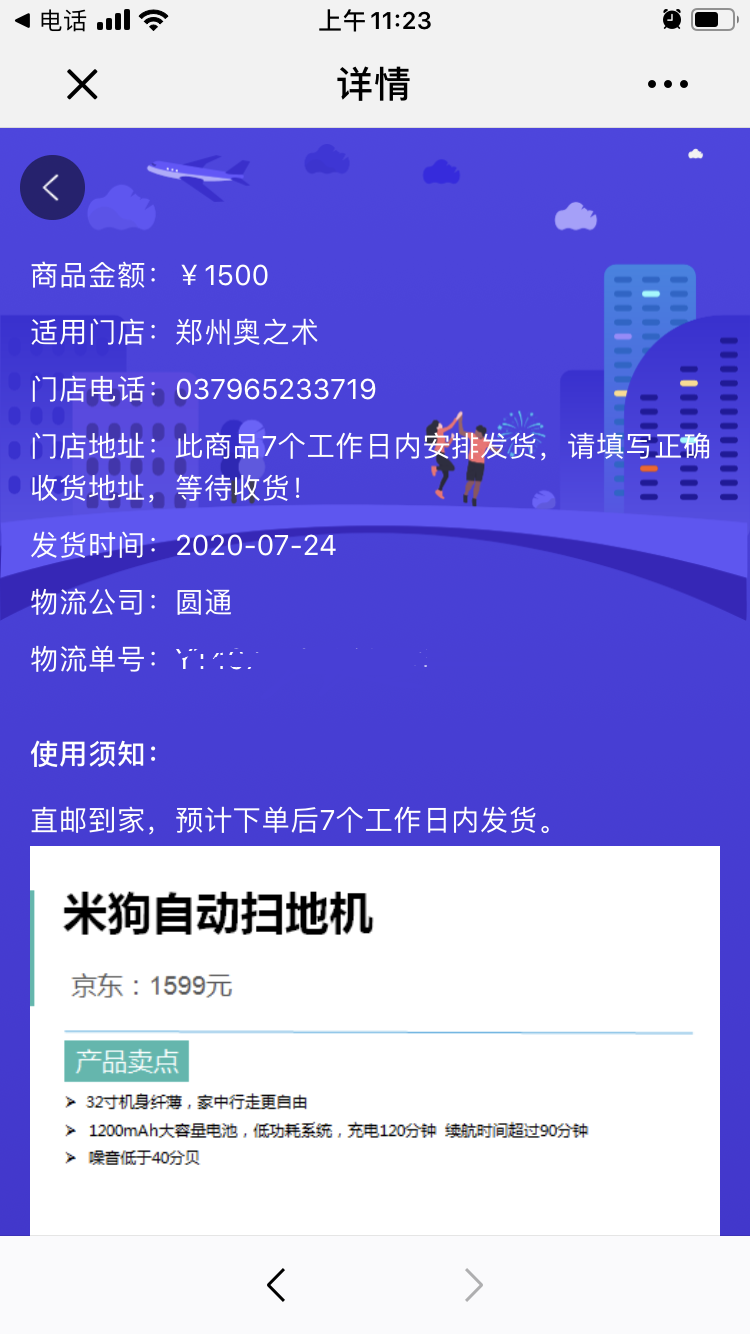Close the 详情 web page
This screenshot has width=750, height=1334.
pos(82,85)
